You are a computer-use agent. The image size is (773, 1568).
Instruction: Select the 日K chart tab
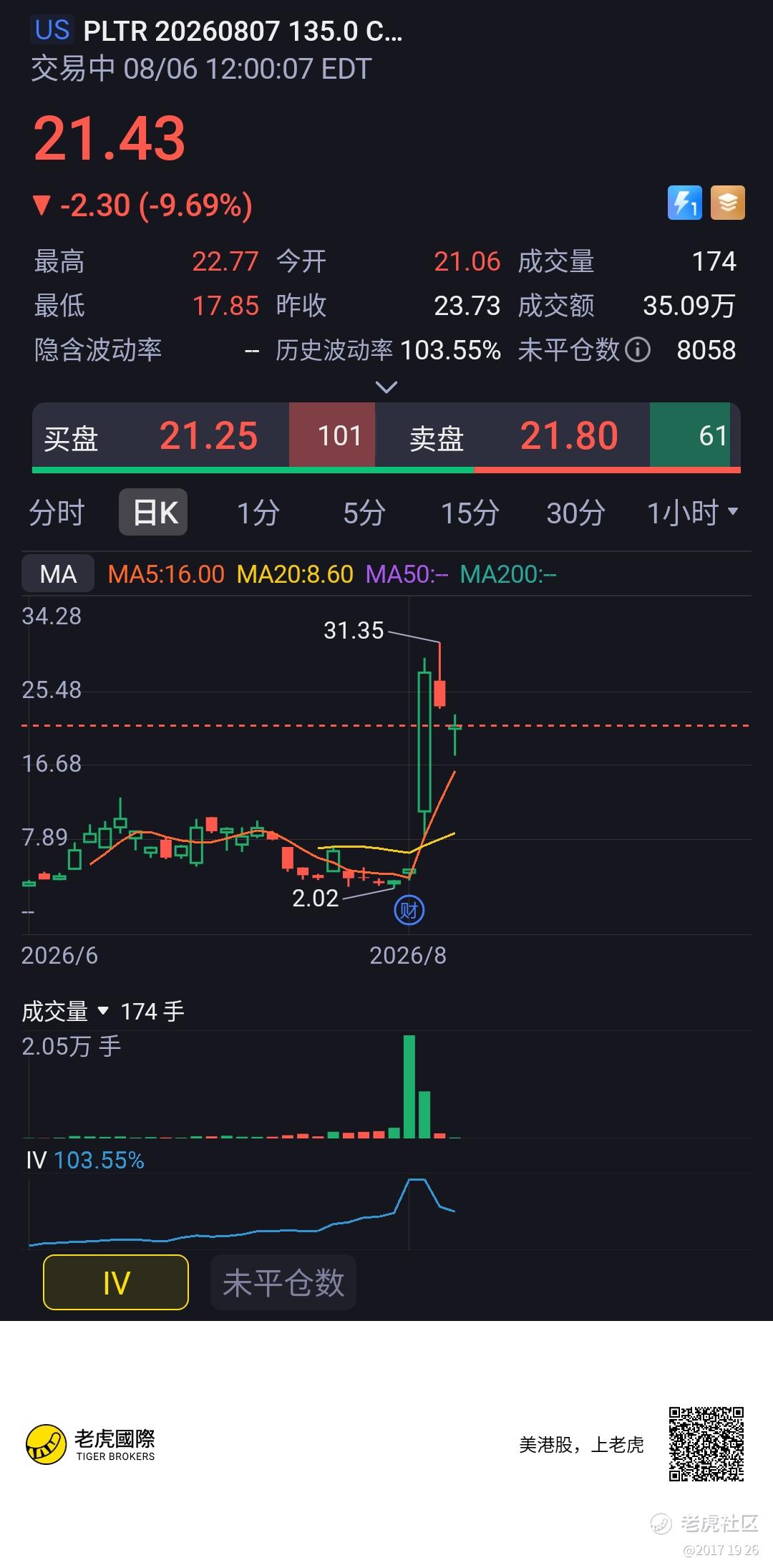coord(153,513)
